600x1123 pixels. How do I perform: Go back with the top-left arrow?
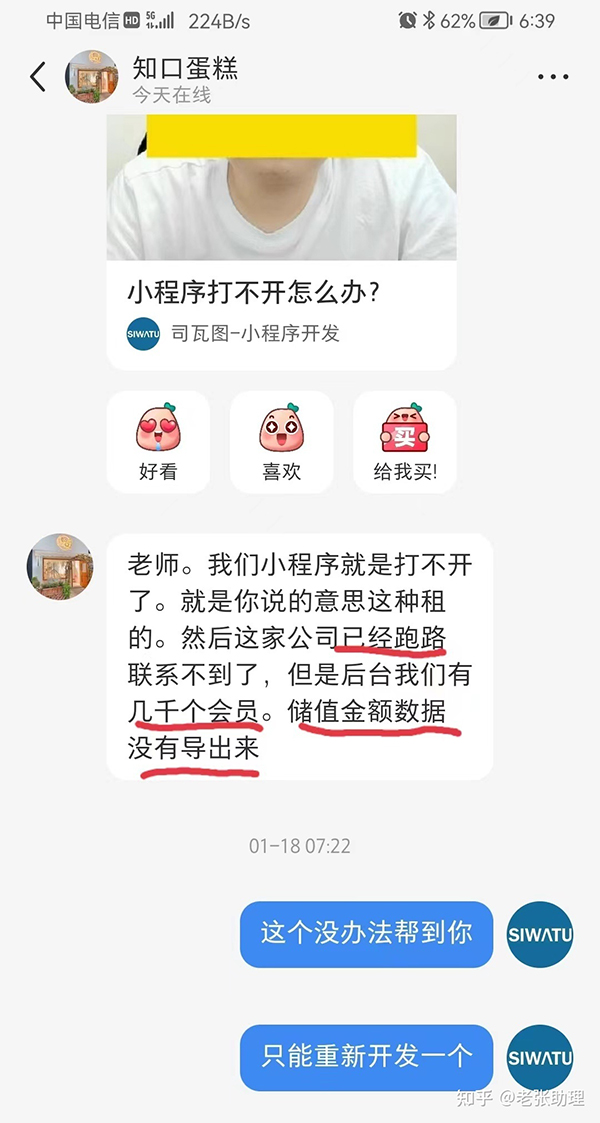(38, 77)
